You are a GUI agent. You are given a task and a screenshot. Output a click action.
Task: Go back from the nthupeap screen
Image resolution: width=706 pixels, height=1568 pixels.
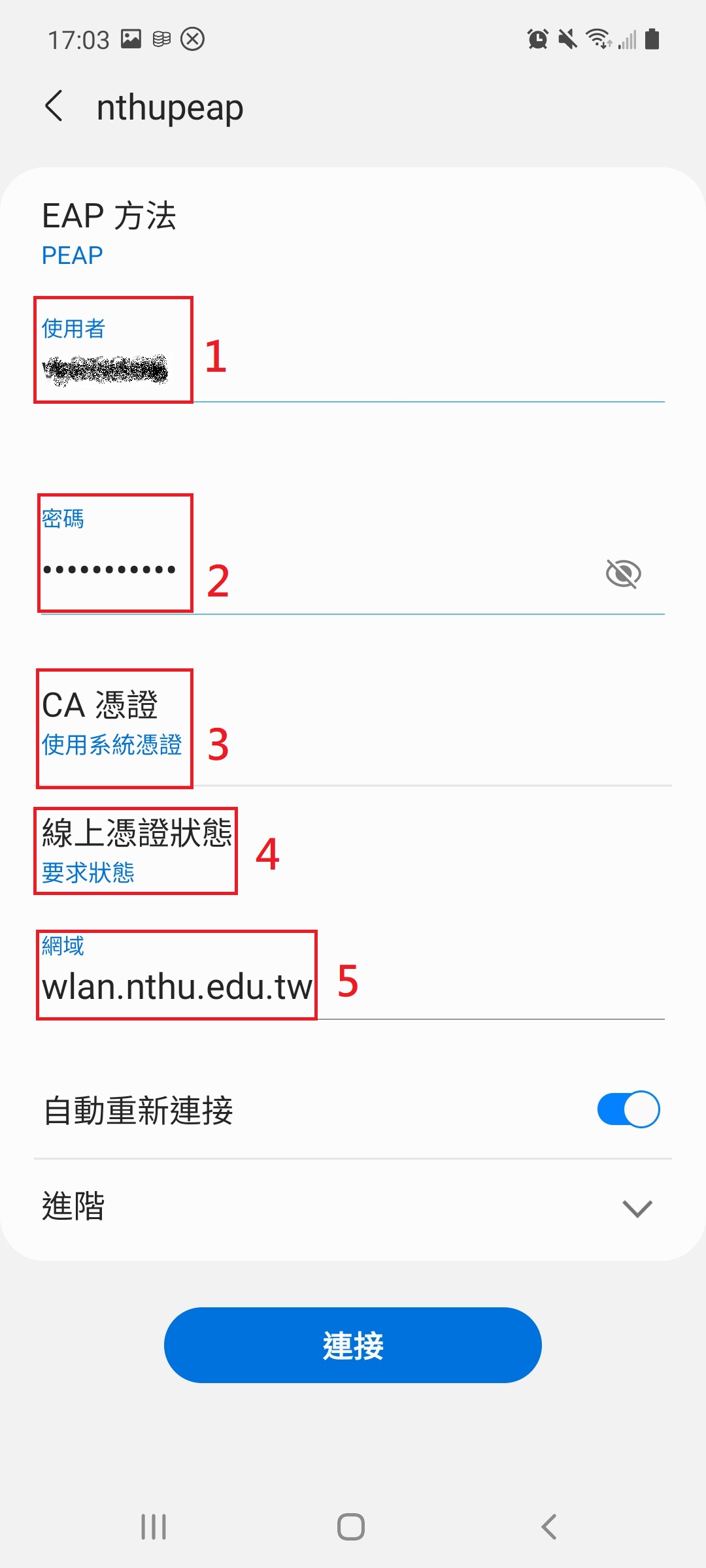pos(54,106)
